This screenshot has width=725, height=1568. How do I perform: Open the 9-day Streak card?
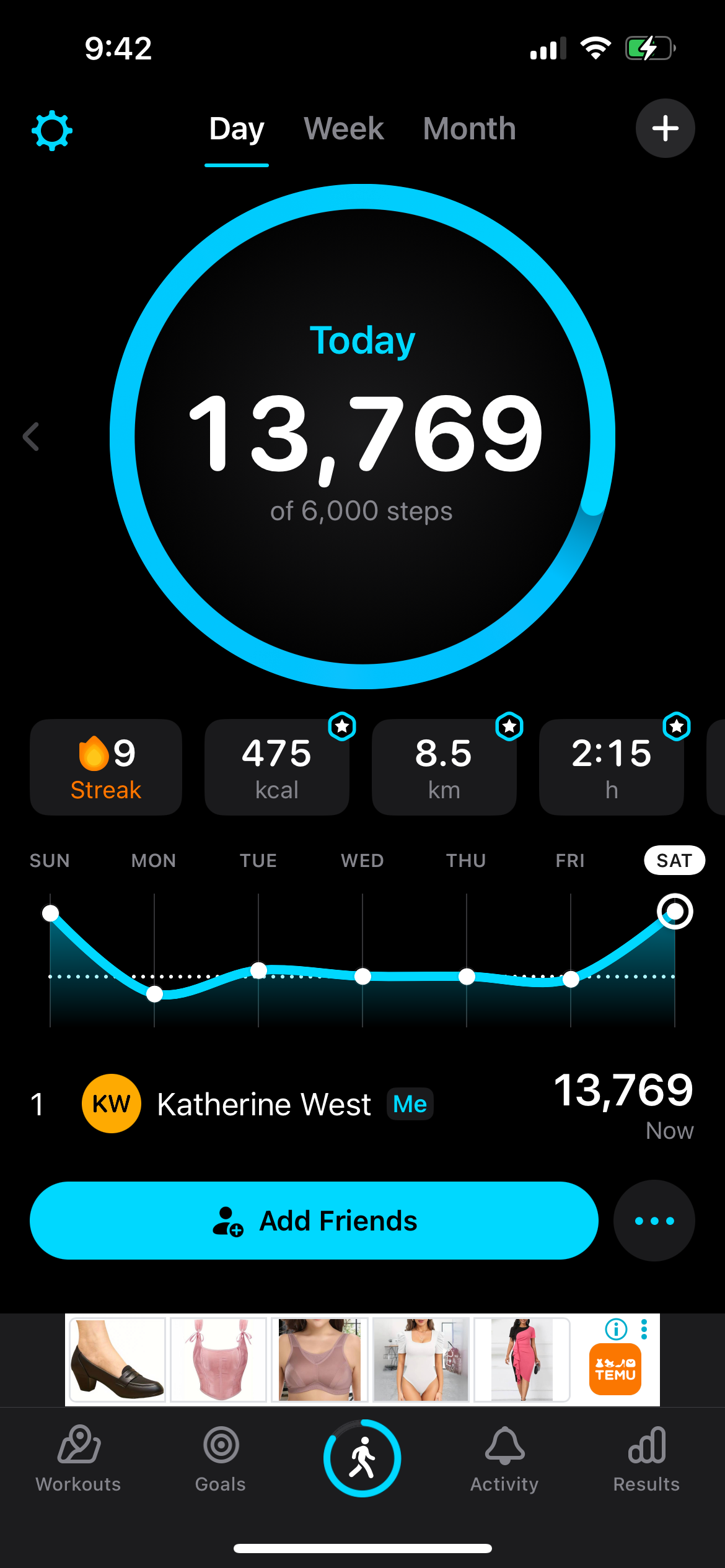point(106,767)
